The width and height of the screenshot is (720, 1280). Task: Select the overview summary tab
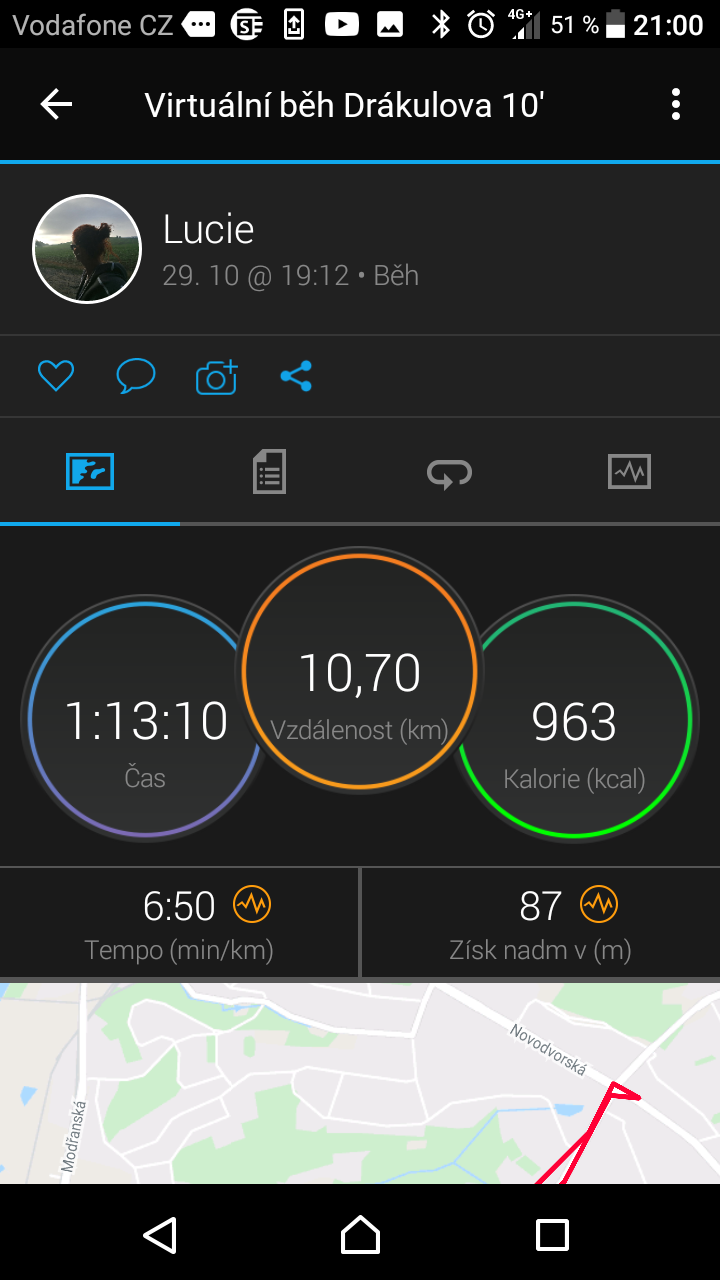(x=90, y=471)
